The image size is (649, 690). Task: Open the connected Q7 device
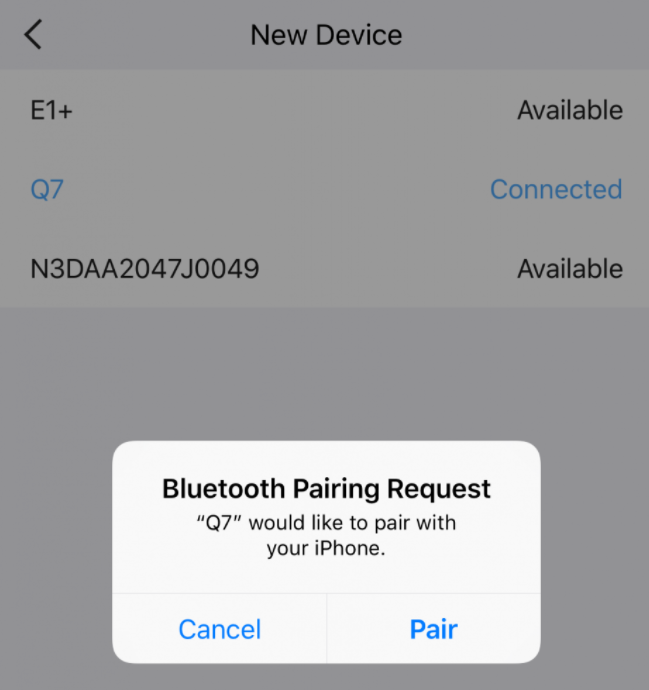[x=325, y=189]
